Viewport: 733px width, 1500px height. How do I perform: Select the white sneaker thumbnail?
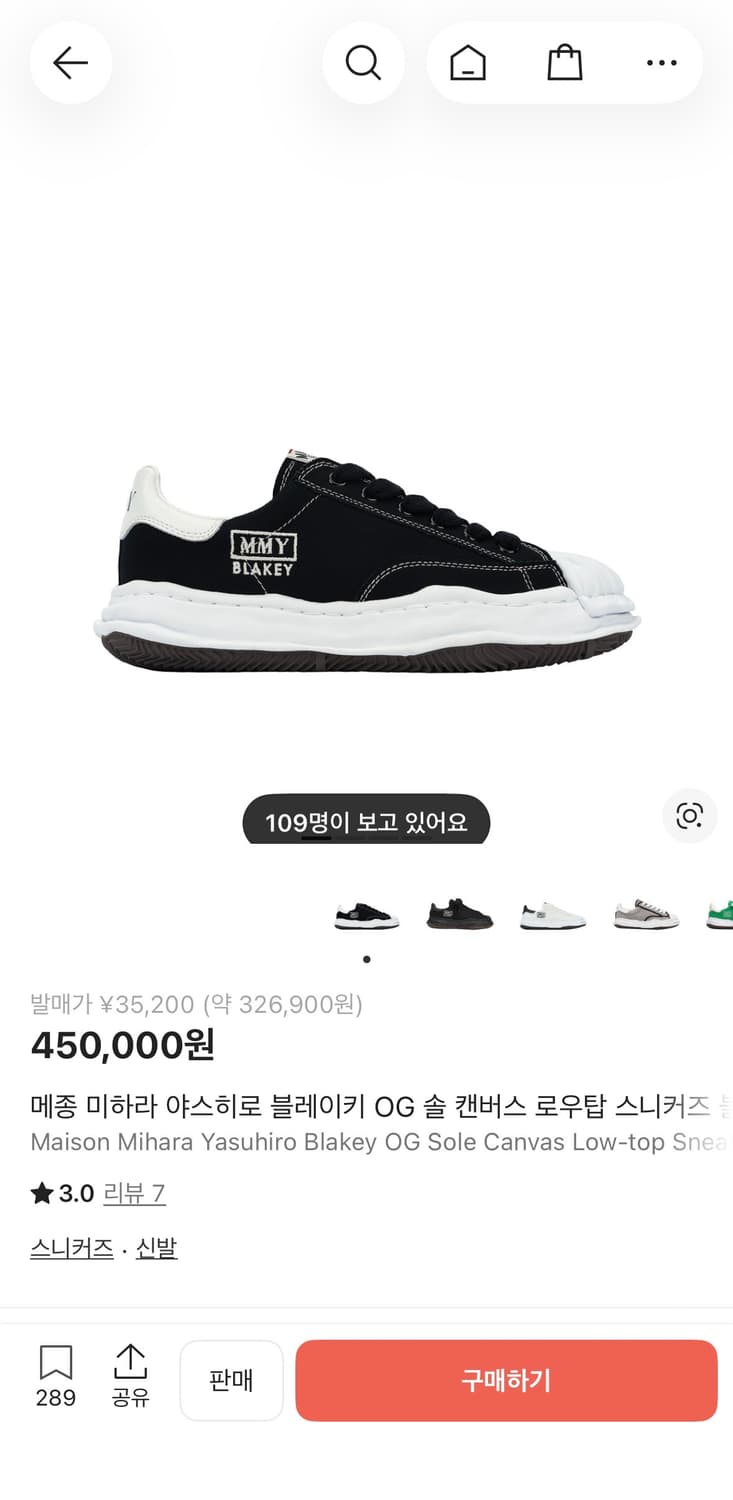pos(552,915)
